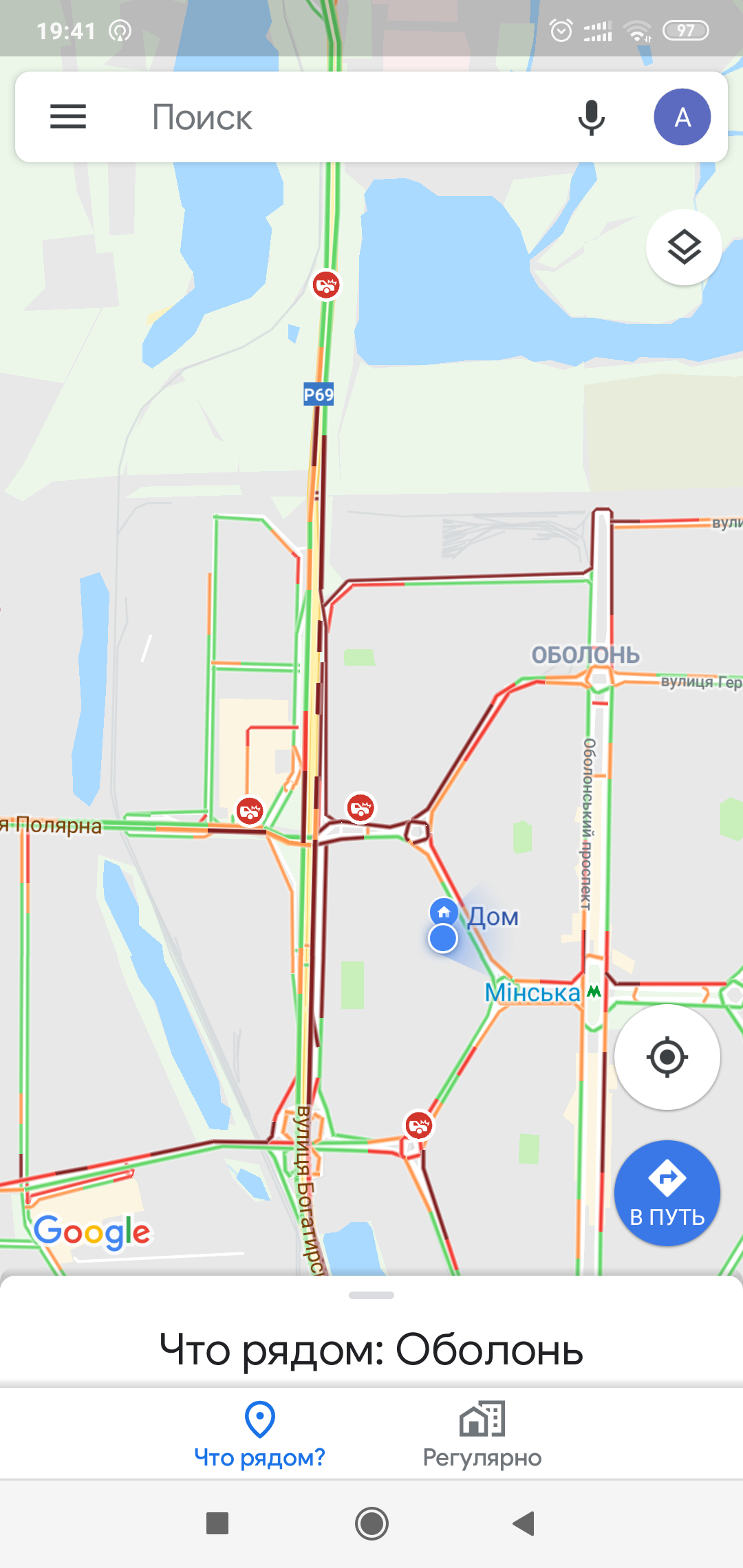The image size is (743, 1568).
Task: Open the Дом home marker
Action: click(444, 912)
